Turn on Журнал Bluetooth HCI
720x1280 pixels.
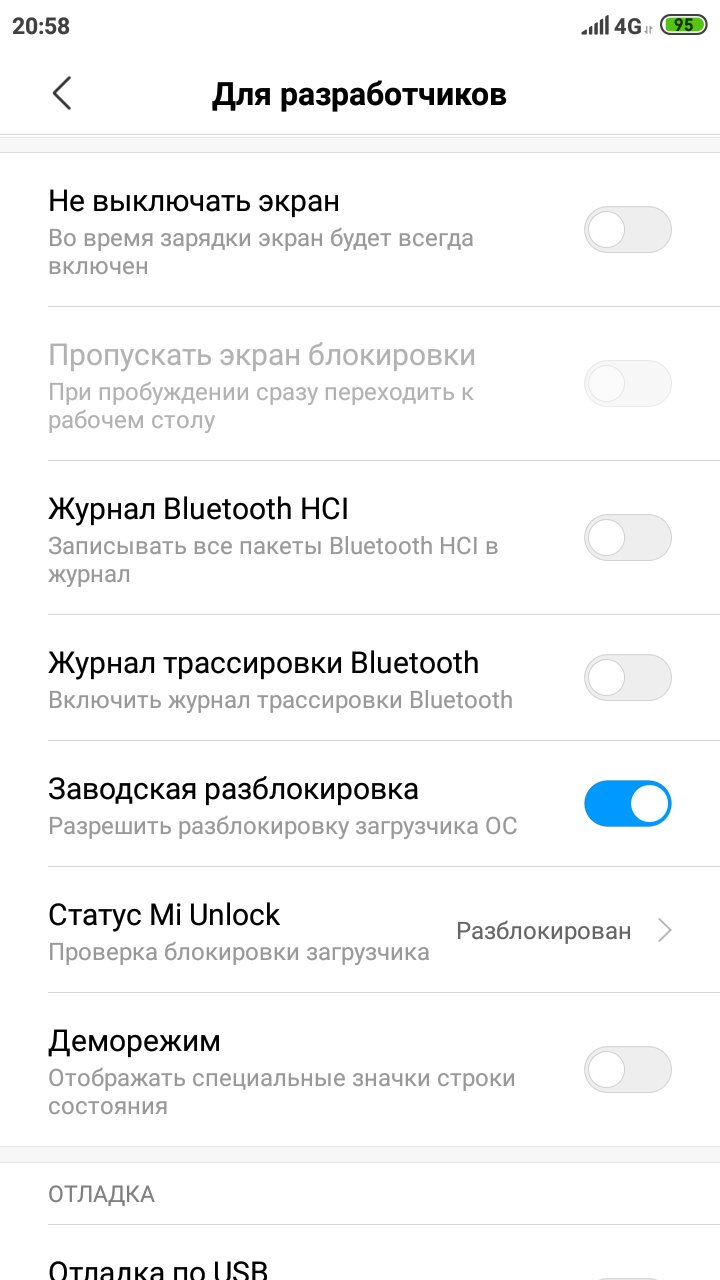click(x=627, y=538)
